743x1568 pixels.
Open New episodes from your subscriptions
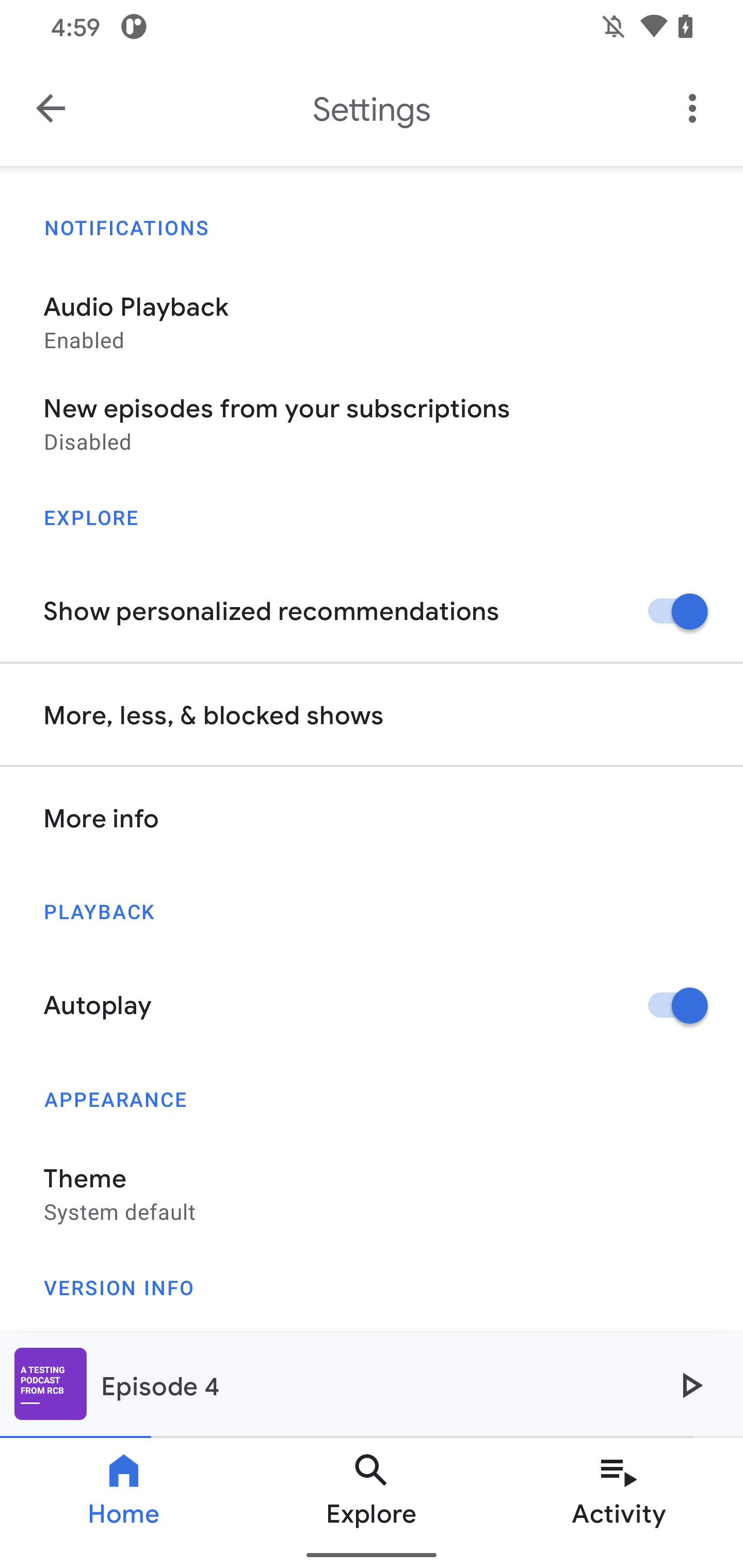372,423
